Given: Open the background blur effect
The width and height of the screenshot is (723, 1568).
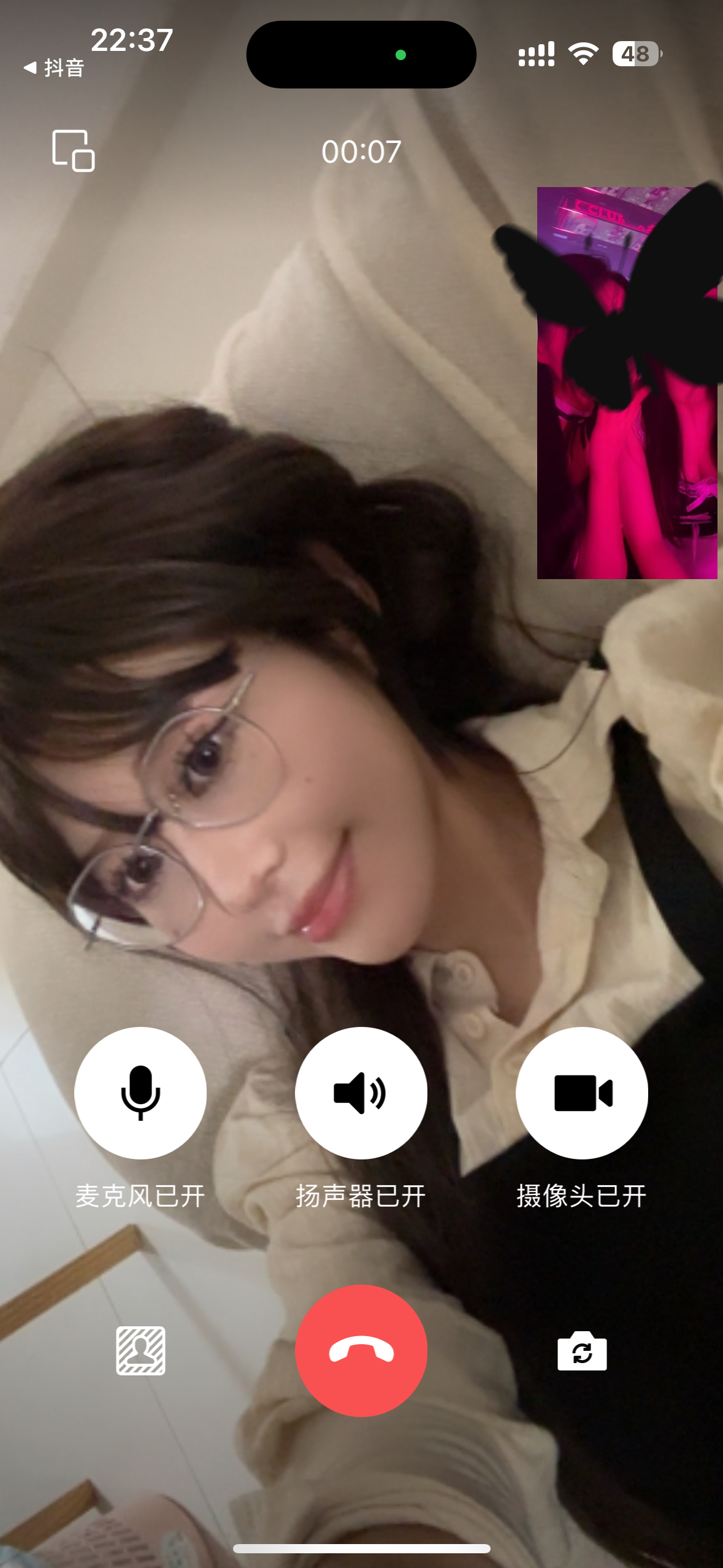Looking at the screenshot, I should pyautogui.click(x=140, y=1350).
